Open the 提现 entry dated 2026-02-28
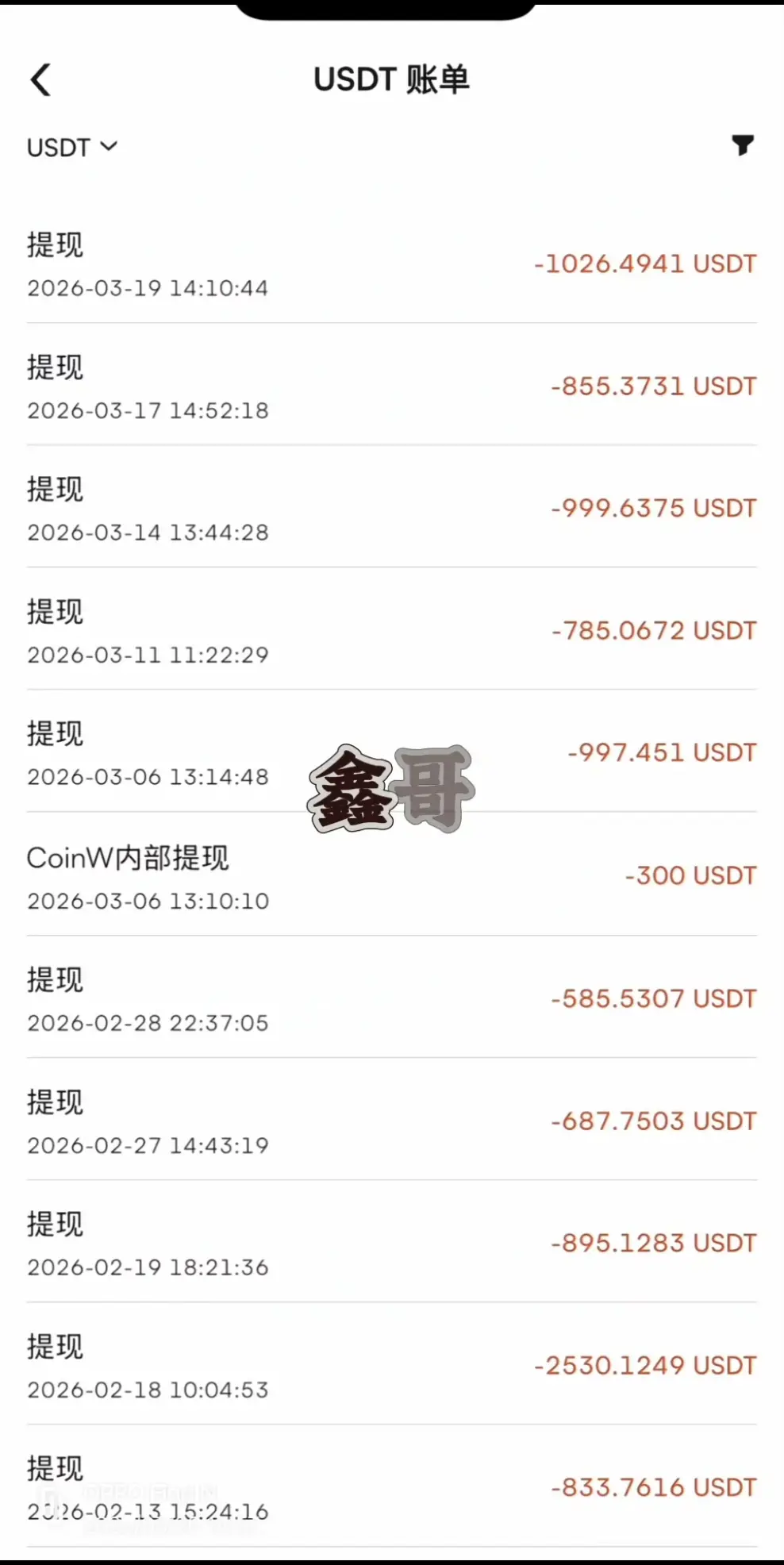This screenshot has width=784, height=1565. [x=392, y=1000]
